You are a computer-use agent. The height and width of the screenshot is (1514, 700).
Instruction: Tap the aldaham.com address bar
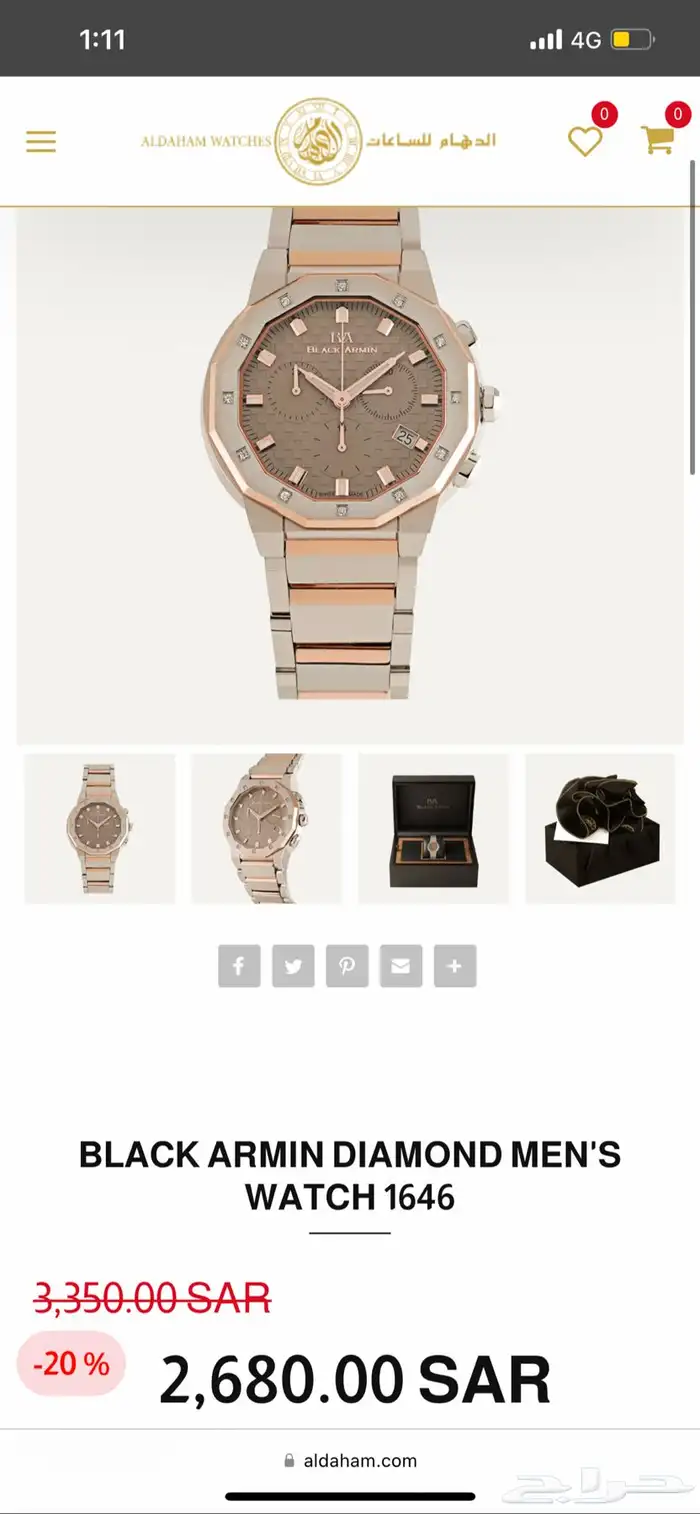pos(350,1460)
